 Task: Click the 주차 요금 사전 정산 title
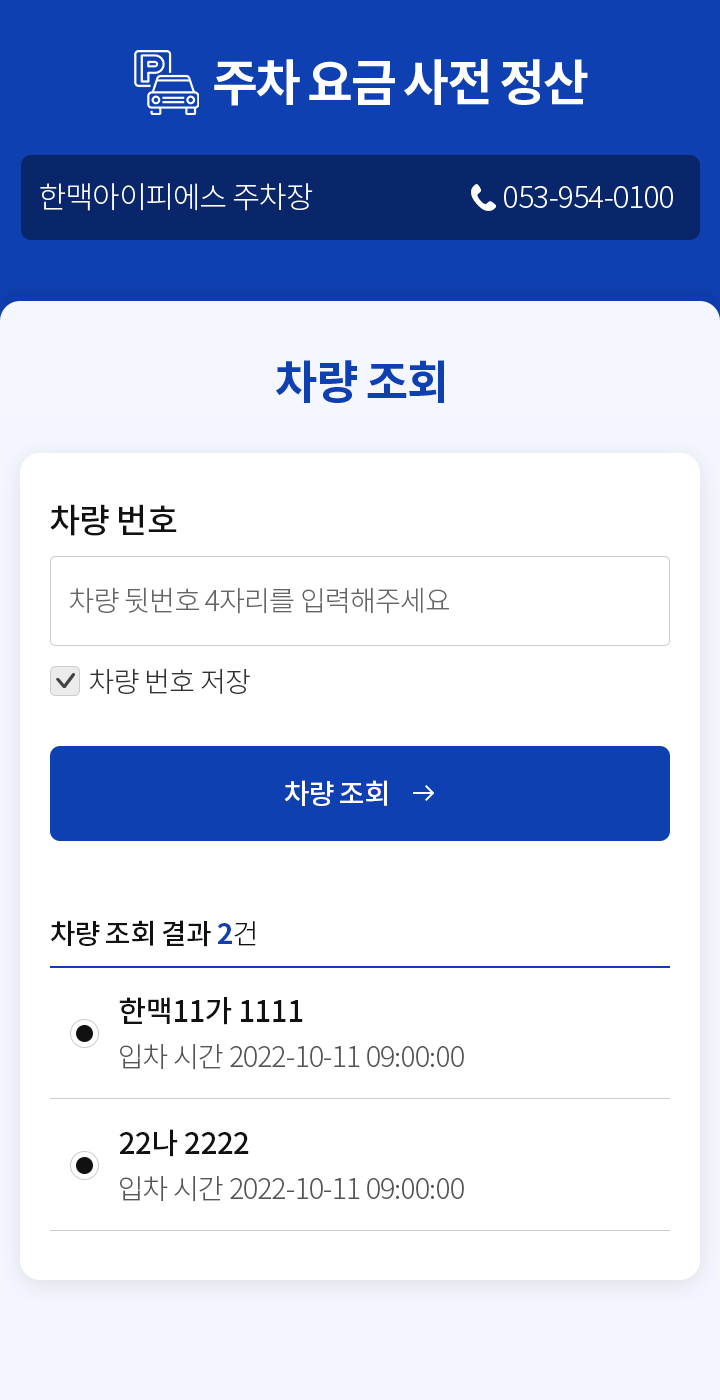pyautogui.click(x=400, y=84)
